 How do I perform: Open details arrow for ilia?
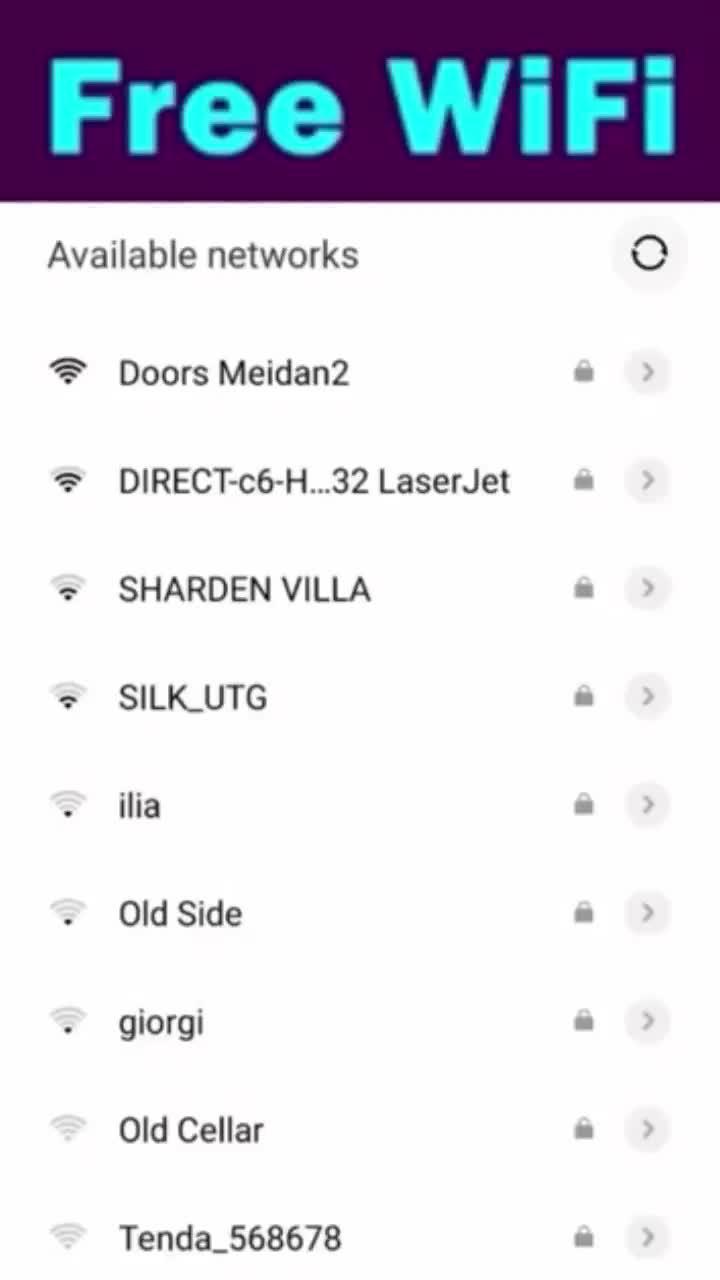[x=648, y=805]
